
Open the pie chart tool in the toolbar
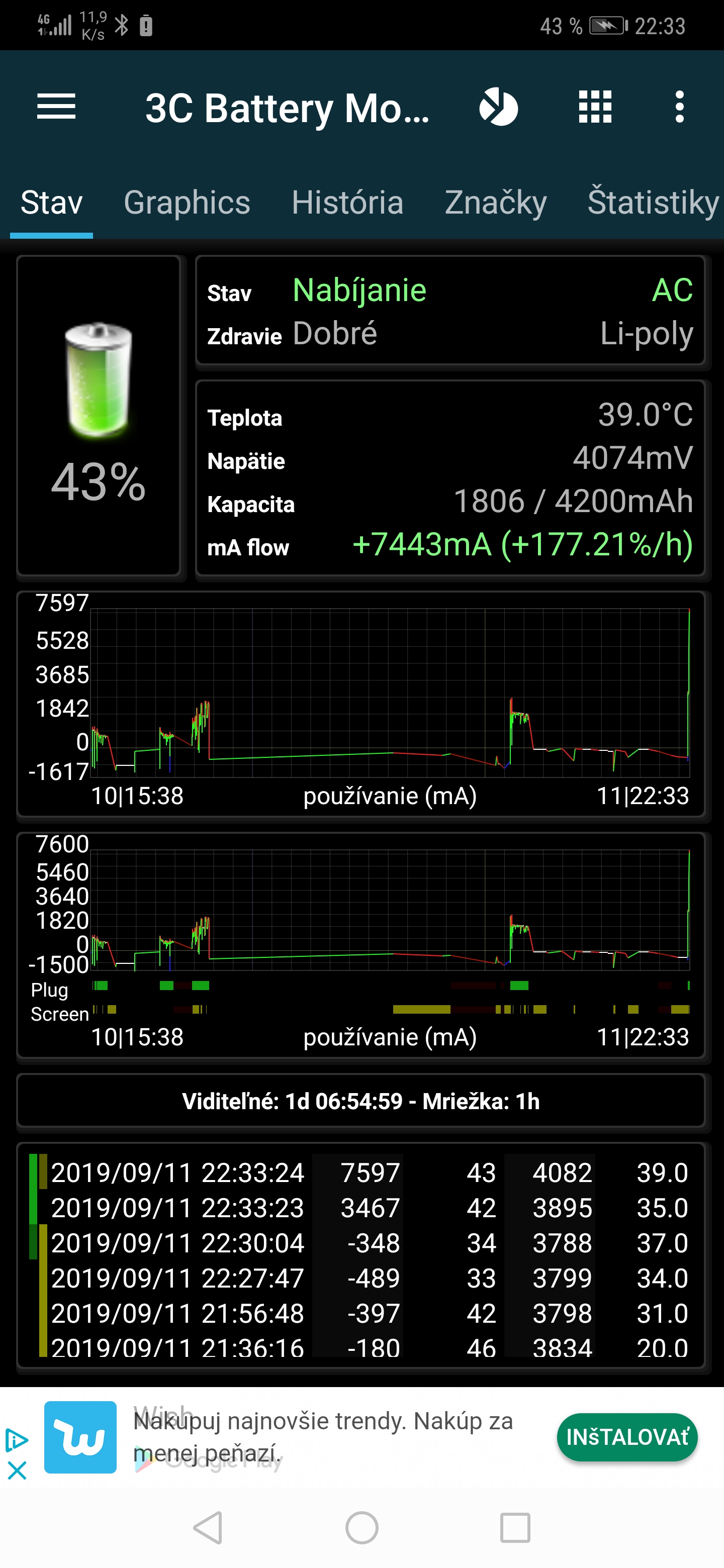coord(498,107)
